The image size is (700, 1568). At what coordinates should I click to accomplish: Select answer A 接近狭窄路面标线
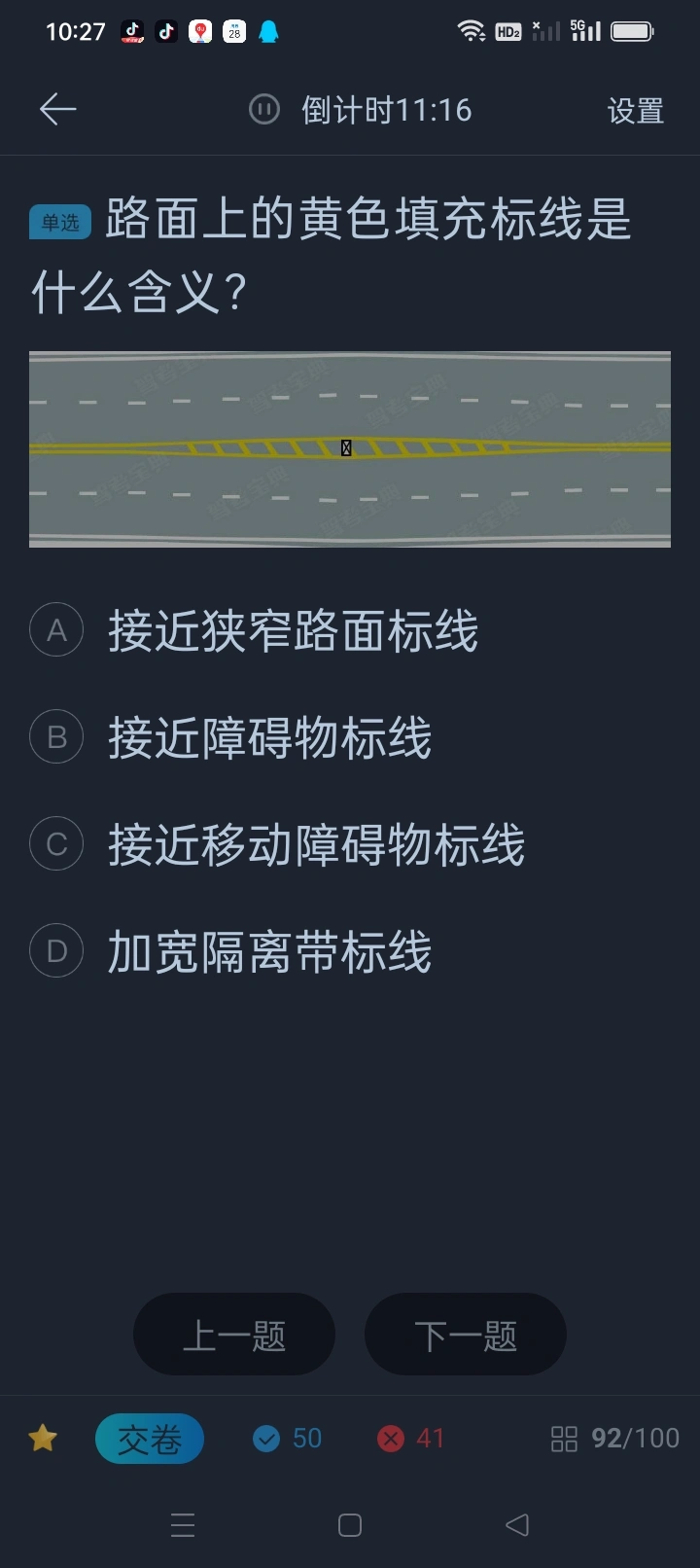click(292, 630)
